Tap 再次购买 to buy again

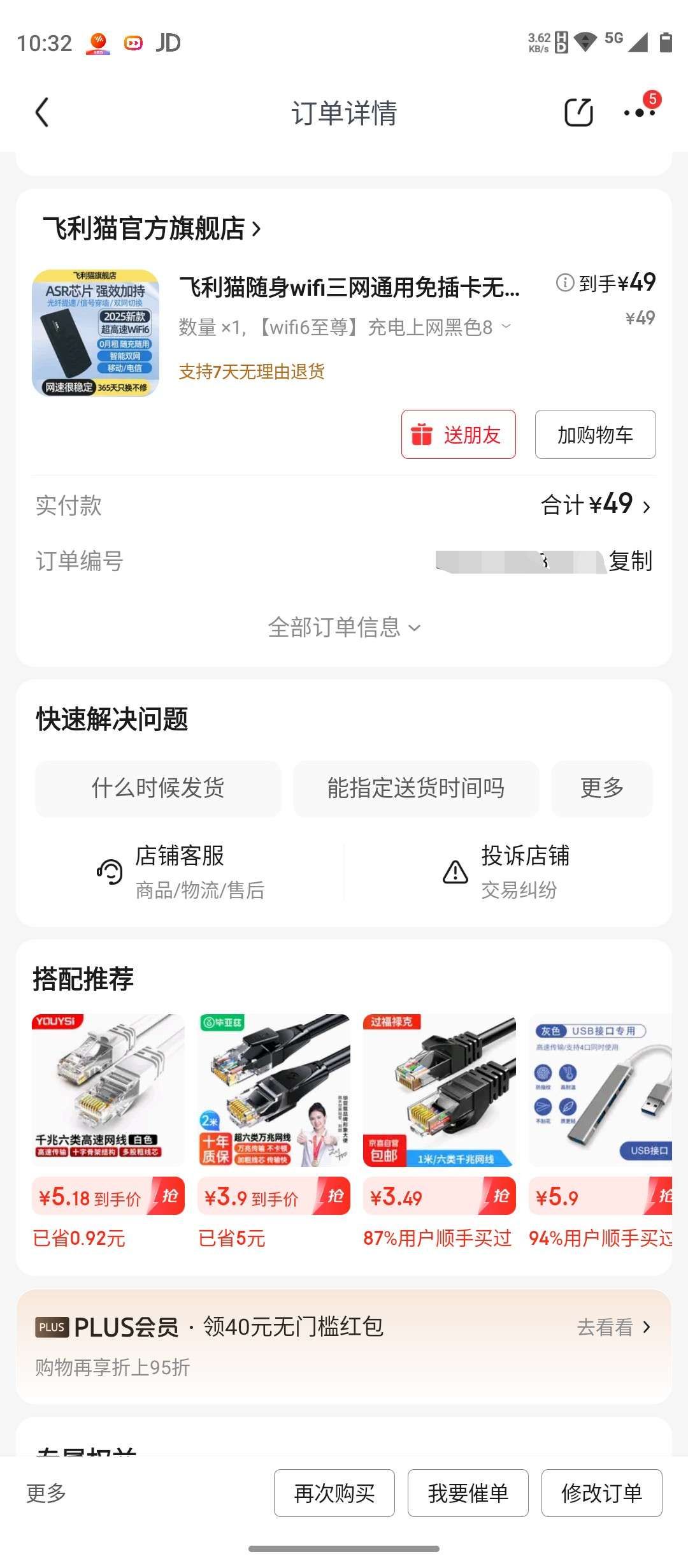point(334,1493)
